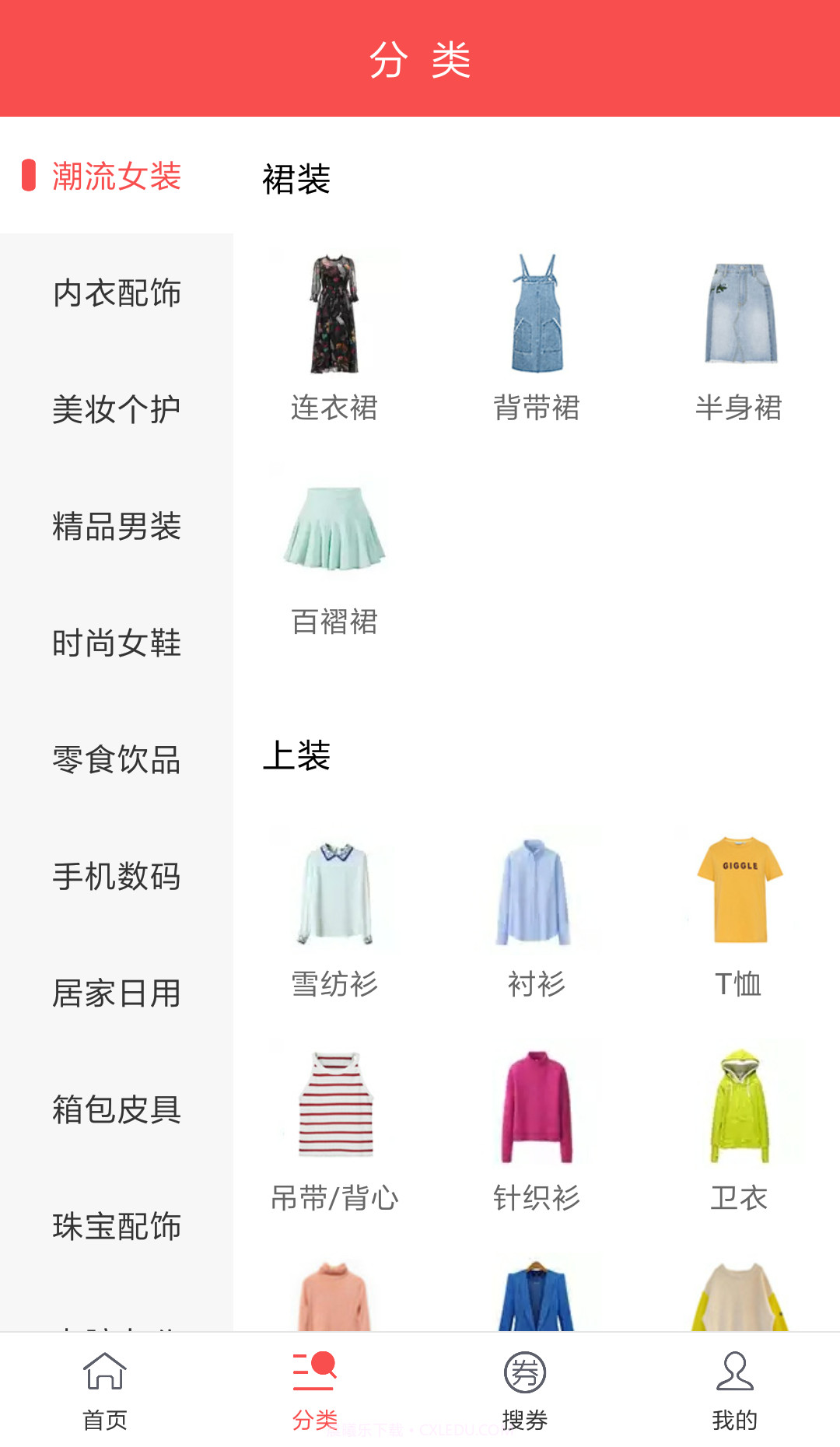Select 手机数码 from the category list
Viewport: 840px width, 1447px height.
(117, 878)
